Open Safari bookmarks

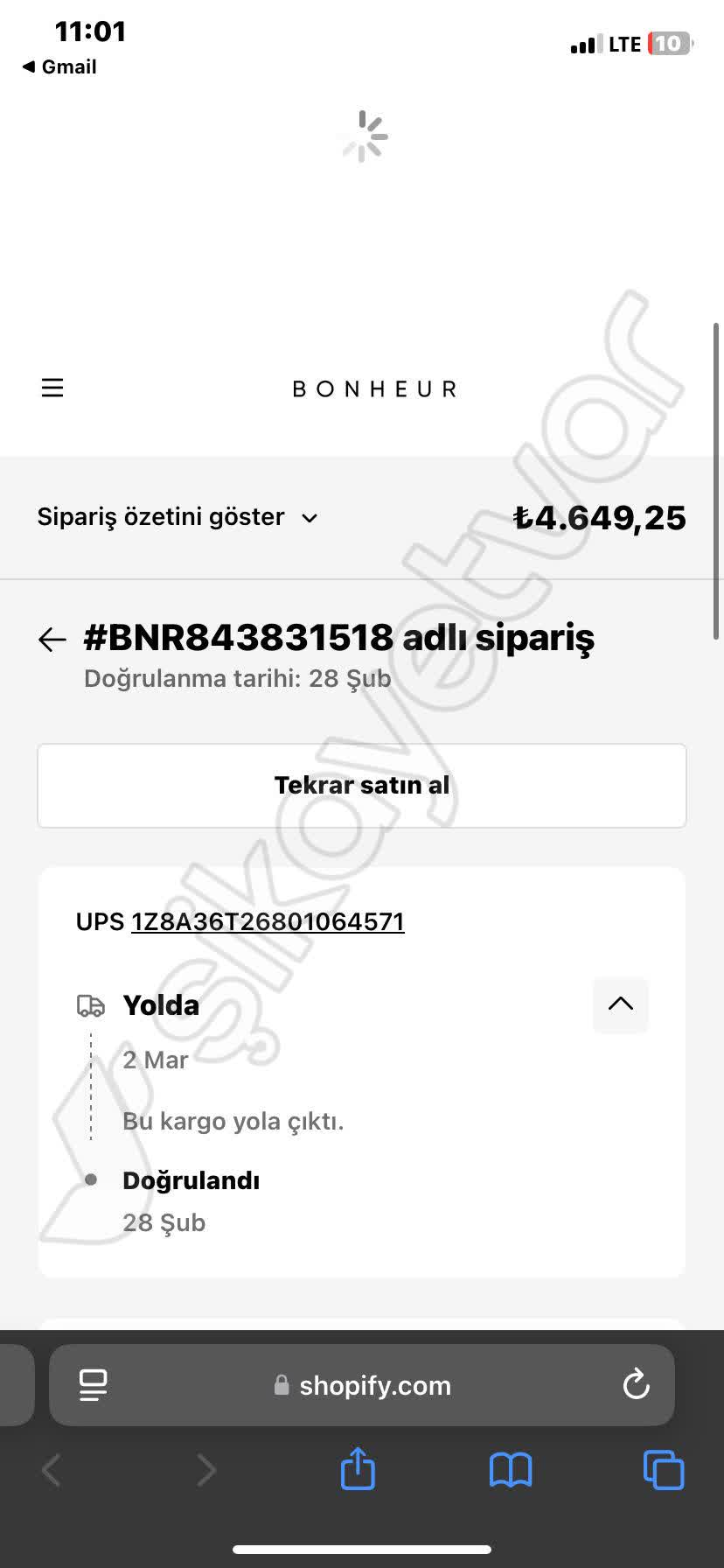pos(511,1469)
